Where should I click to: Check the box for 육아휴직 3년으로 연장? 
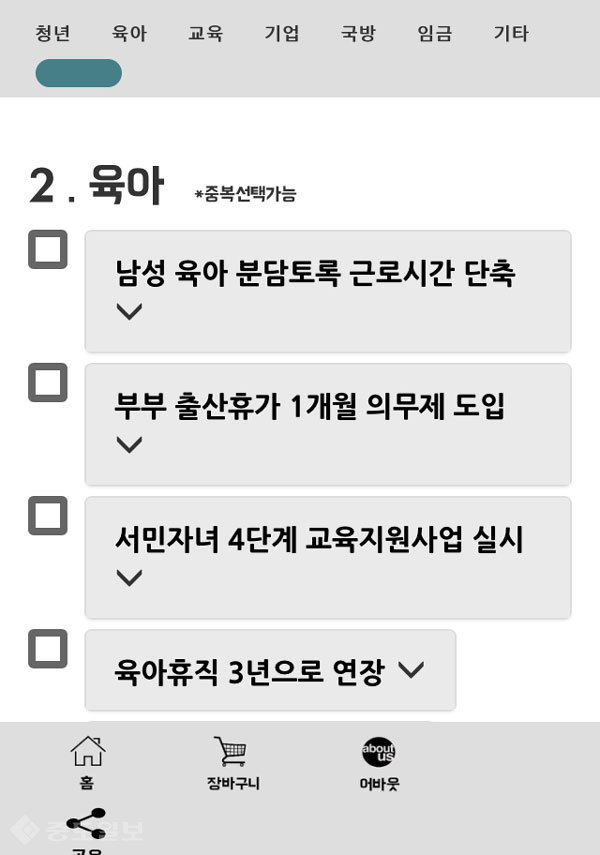pyautogui.click(x=47, y=649)
